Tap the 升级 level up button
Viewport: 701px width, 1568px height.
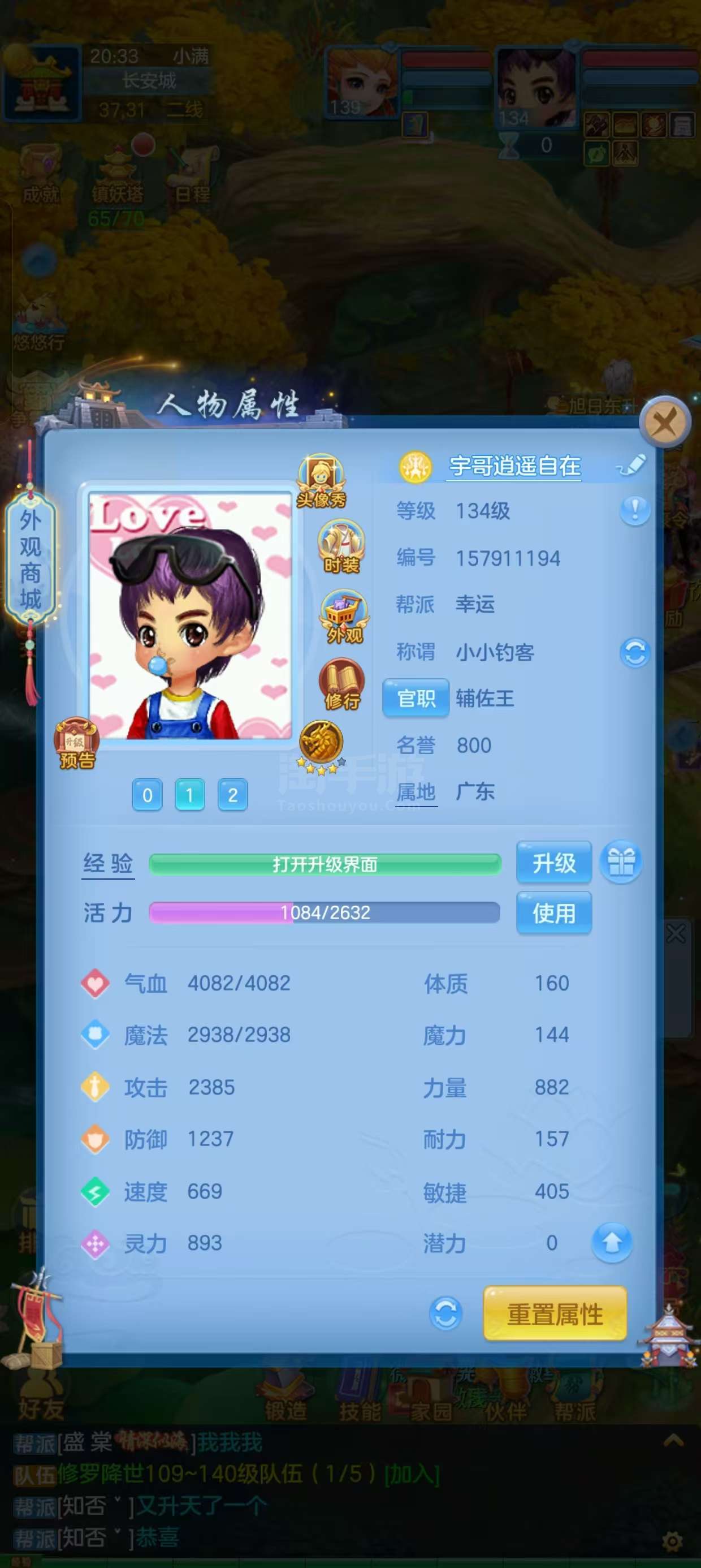554,863
